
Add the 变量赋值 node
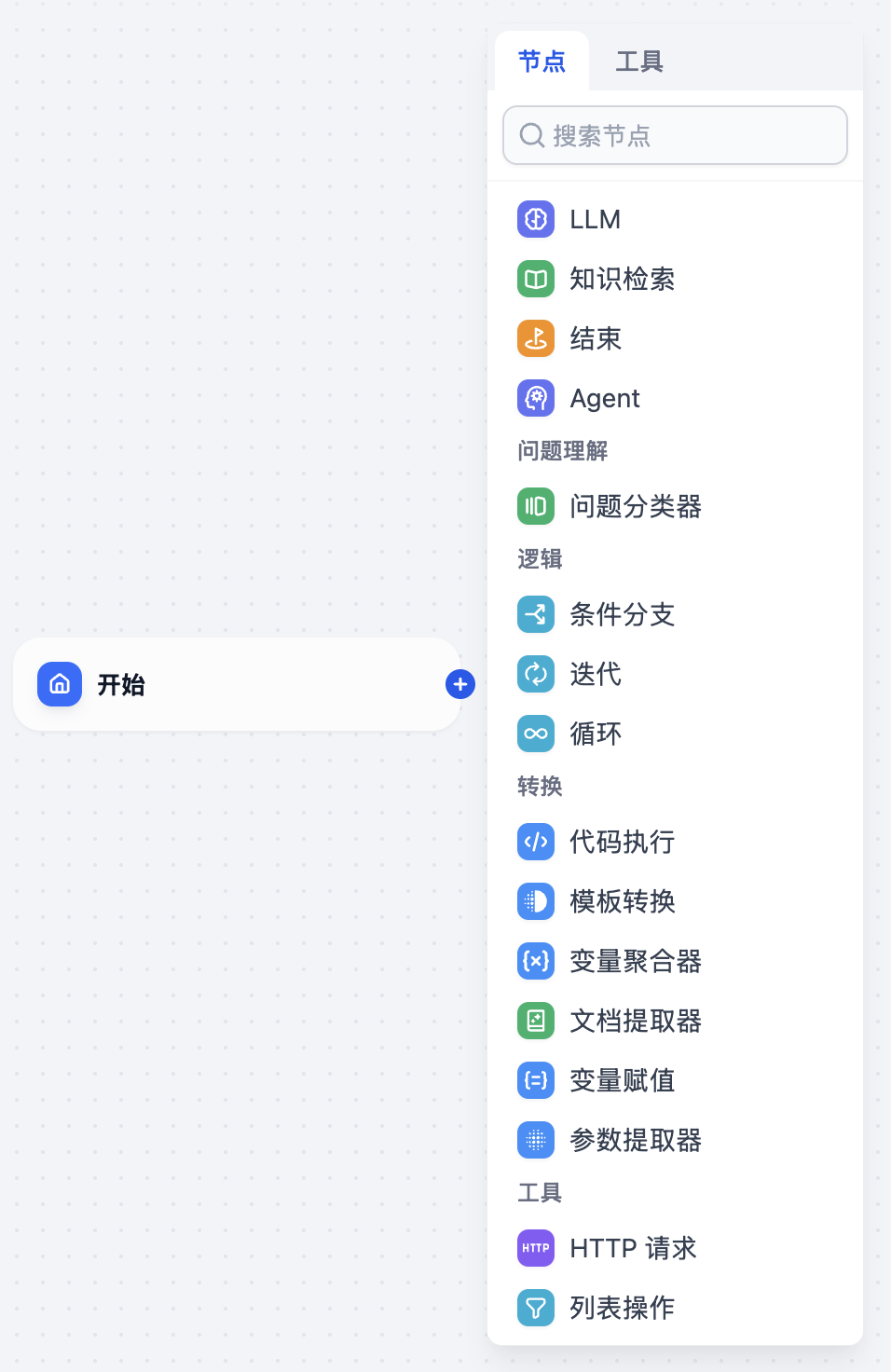pyautogui.click(x=622, y=1080)
